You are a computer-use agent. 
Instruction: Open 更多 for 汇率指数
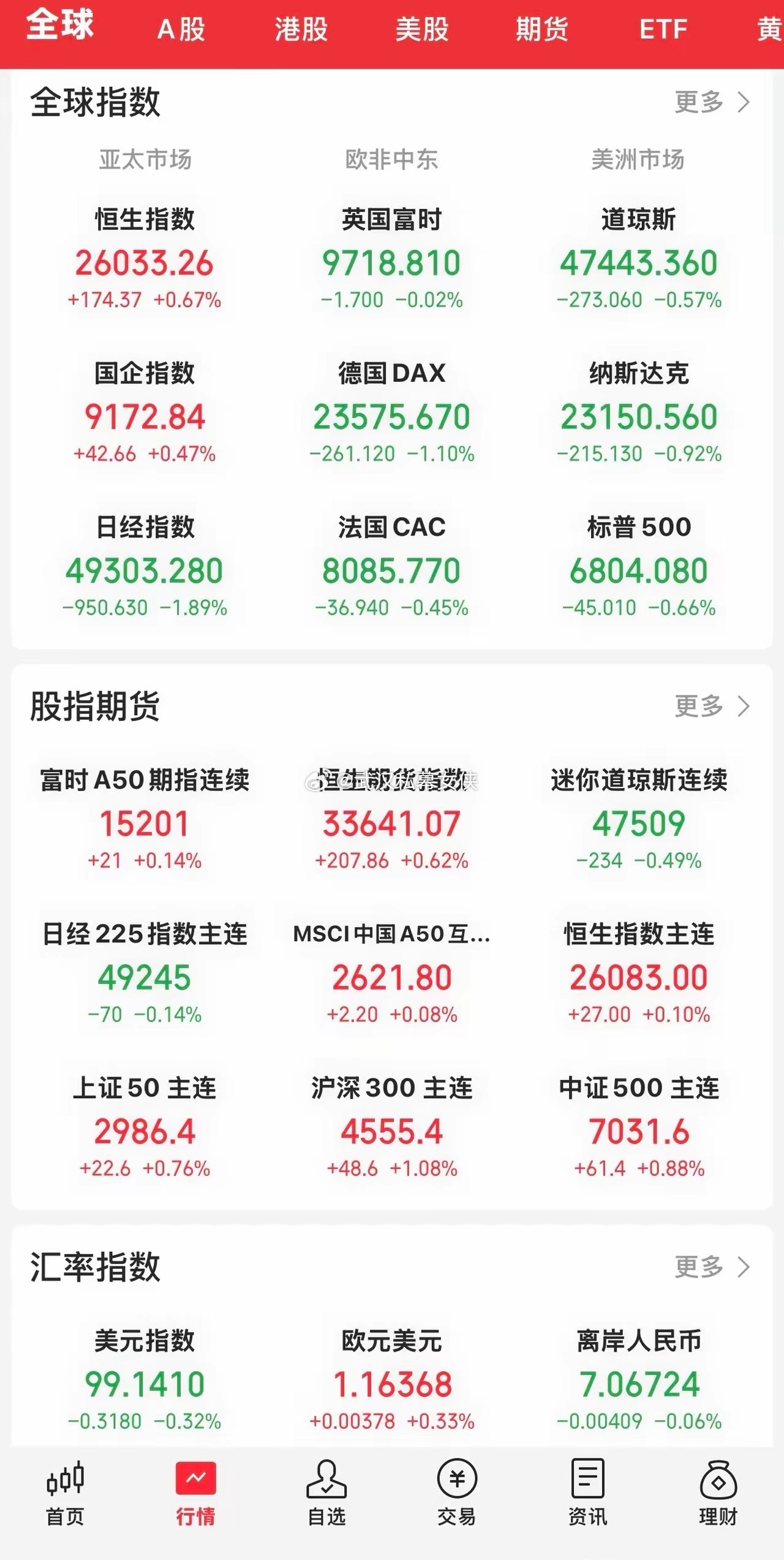click(712, 1267)
